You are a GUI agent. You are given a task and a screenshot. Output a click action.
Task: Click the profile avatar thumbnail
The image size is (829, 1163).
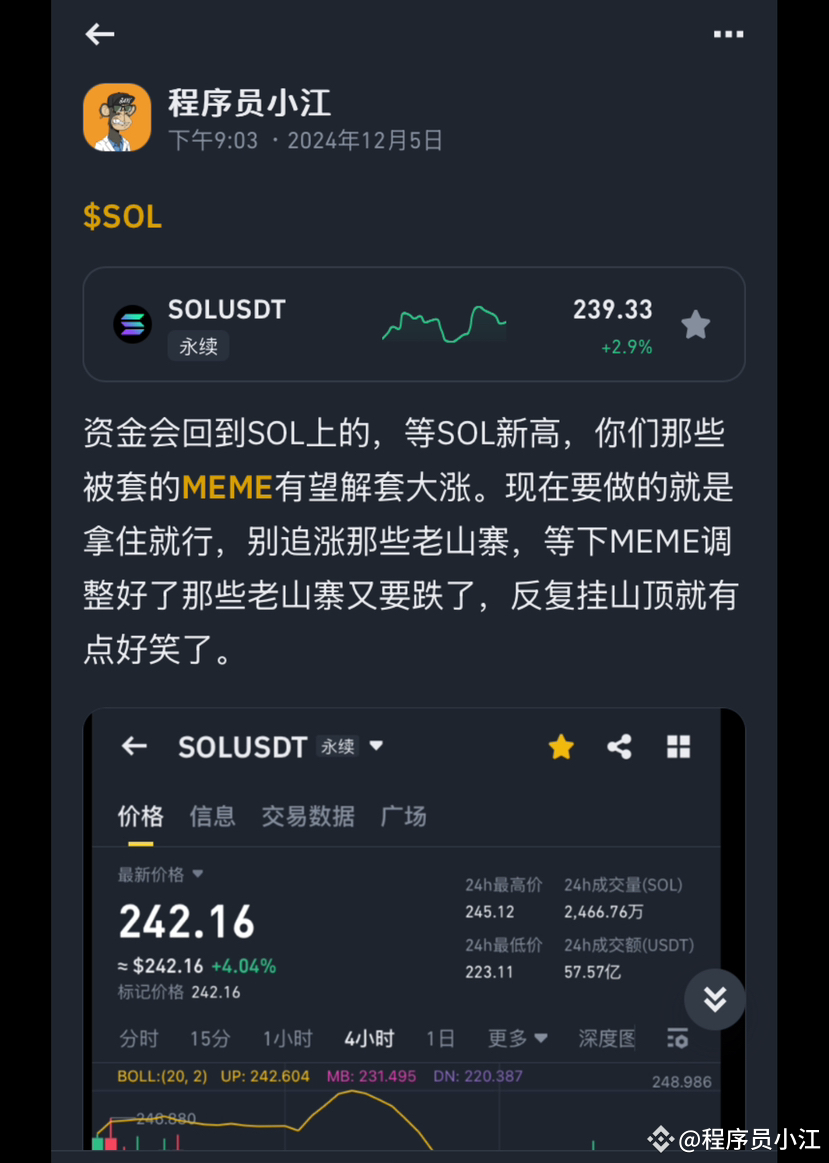tap(117, 117)
